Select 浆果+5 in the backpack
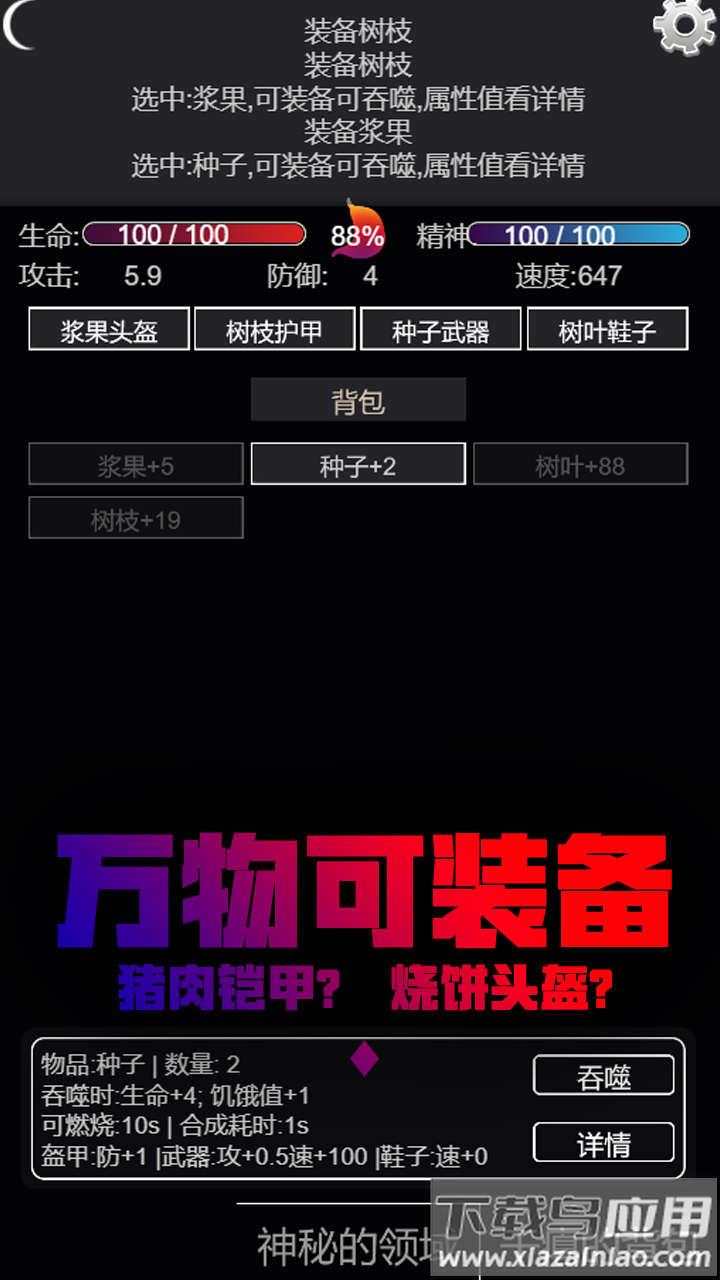 click(136, 465)
